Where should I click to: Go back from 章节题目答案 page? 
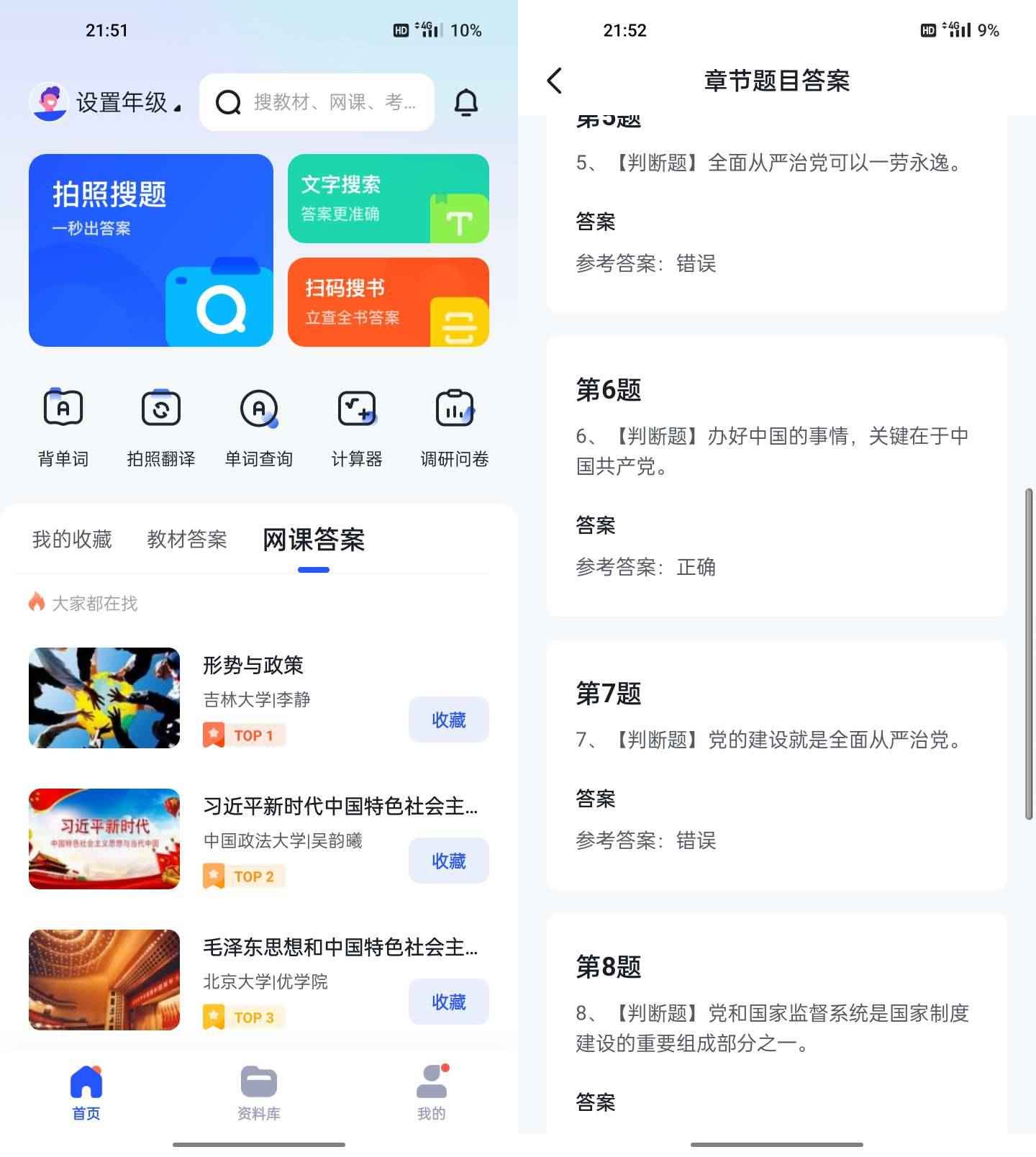click(x=554, y=82)
